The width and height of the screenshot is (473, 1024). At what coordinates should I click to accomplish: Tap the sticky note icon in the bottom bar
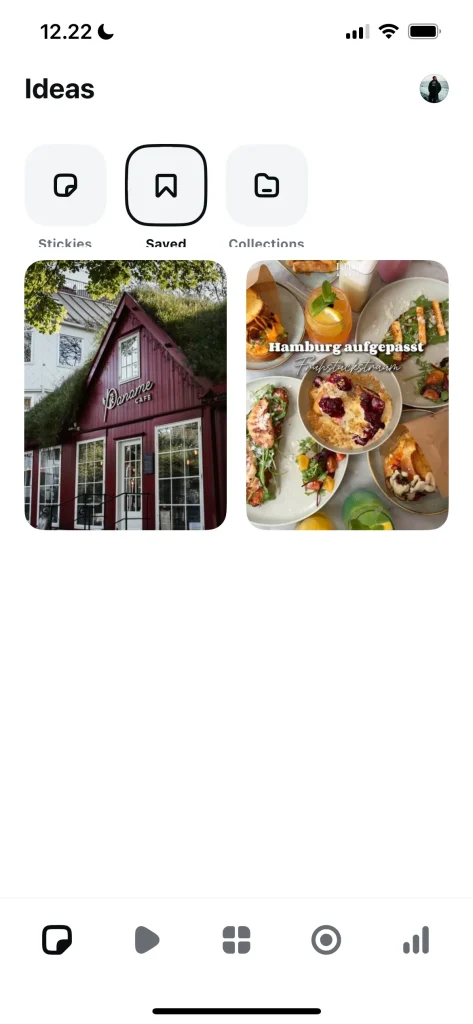[57, 940]
